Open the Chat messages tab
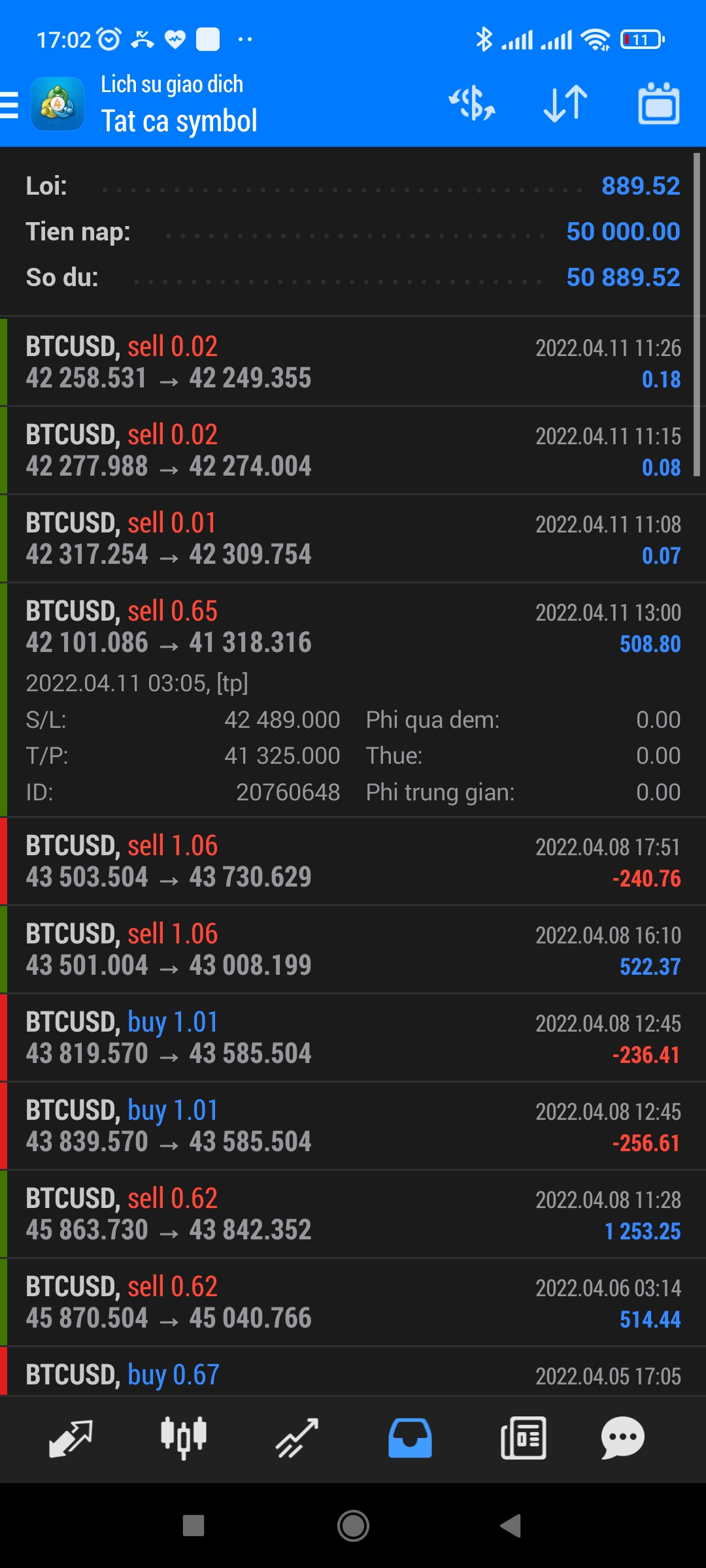 coord(622,1439)
